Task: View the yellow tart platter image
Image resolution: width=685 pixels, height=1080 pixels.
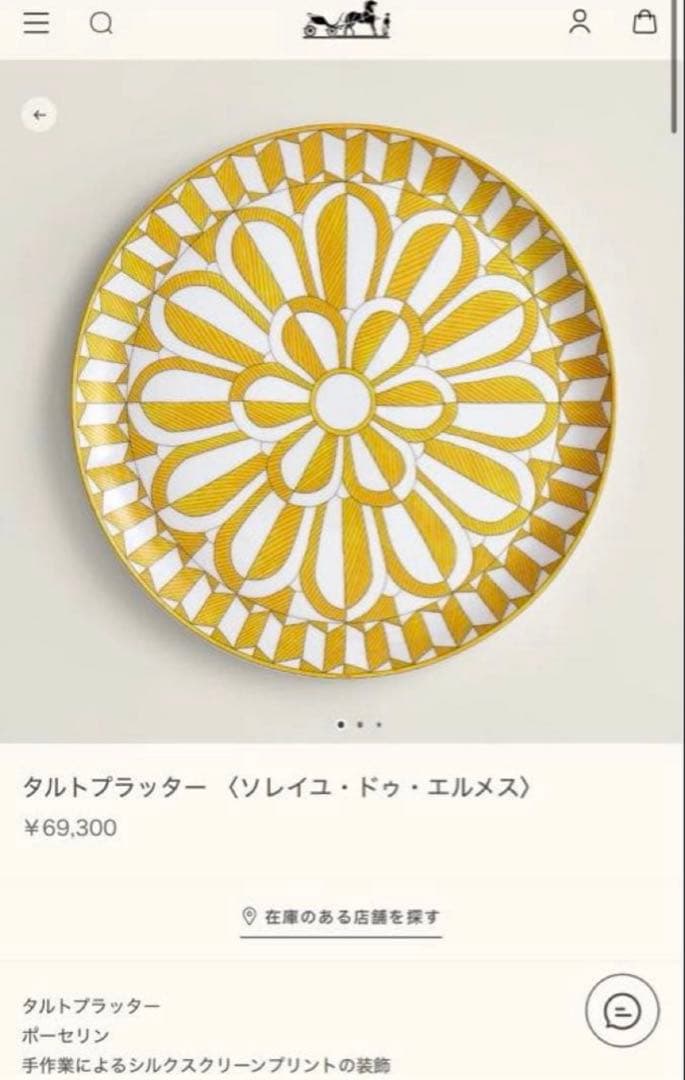Action: (342, 402)
